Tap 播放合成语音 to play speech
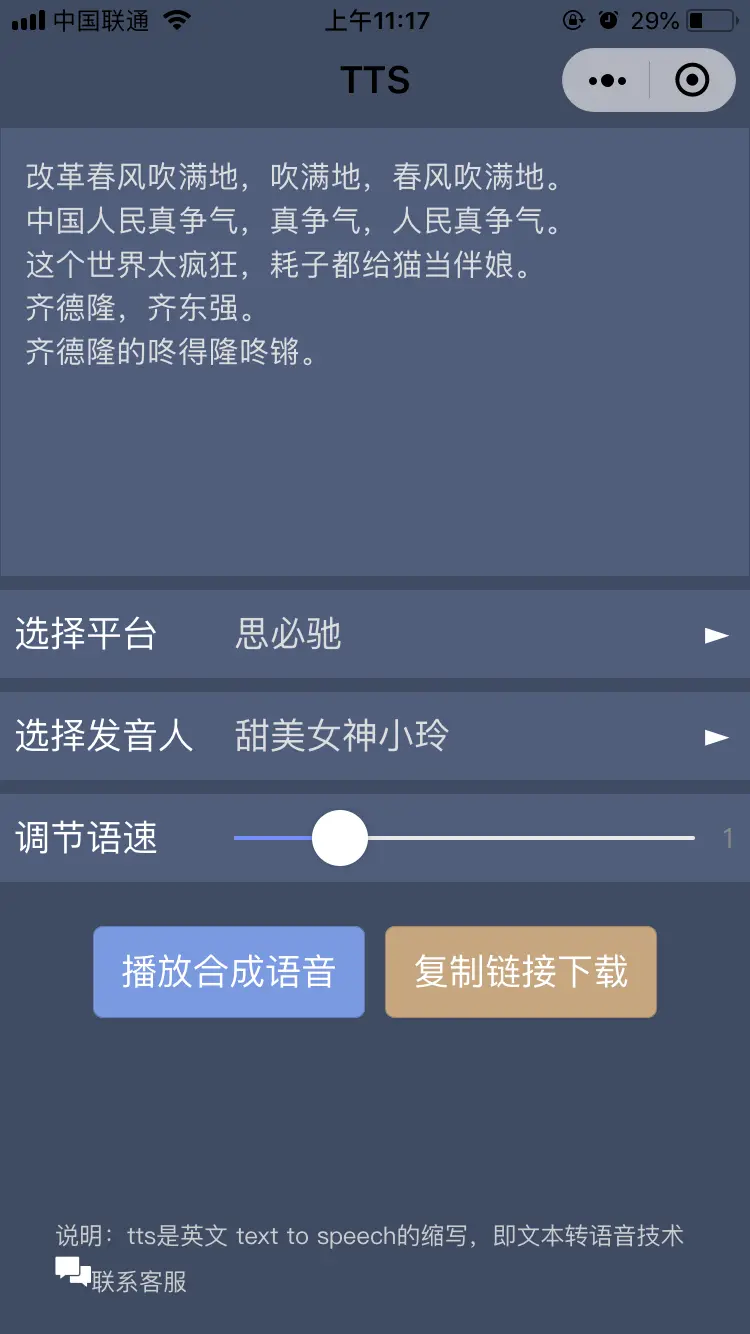 click(229, 972)
